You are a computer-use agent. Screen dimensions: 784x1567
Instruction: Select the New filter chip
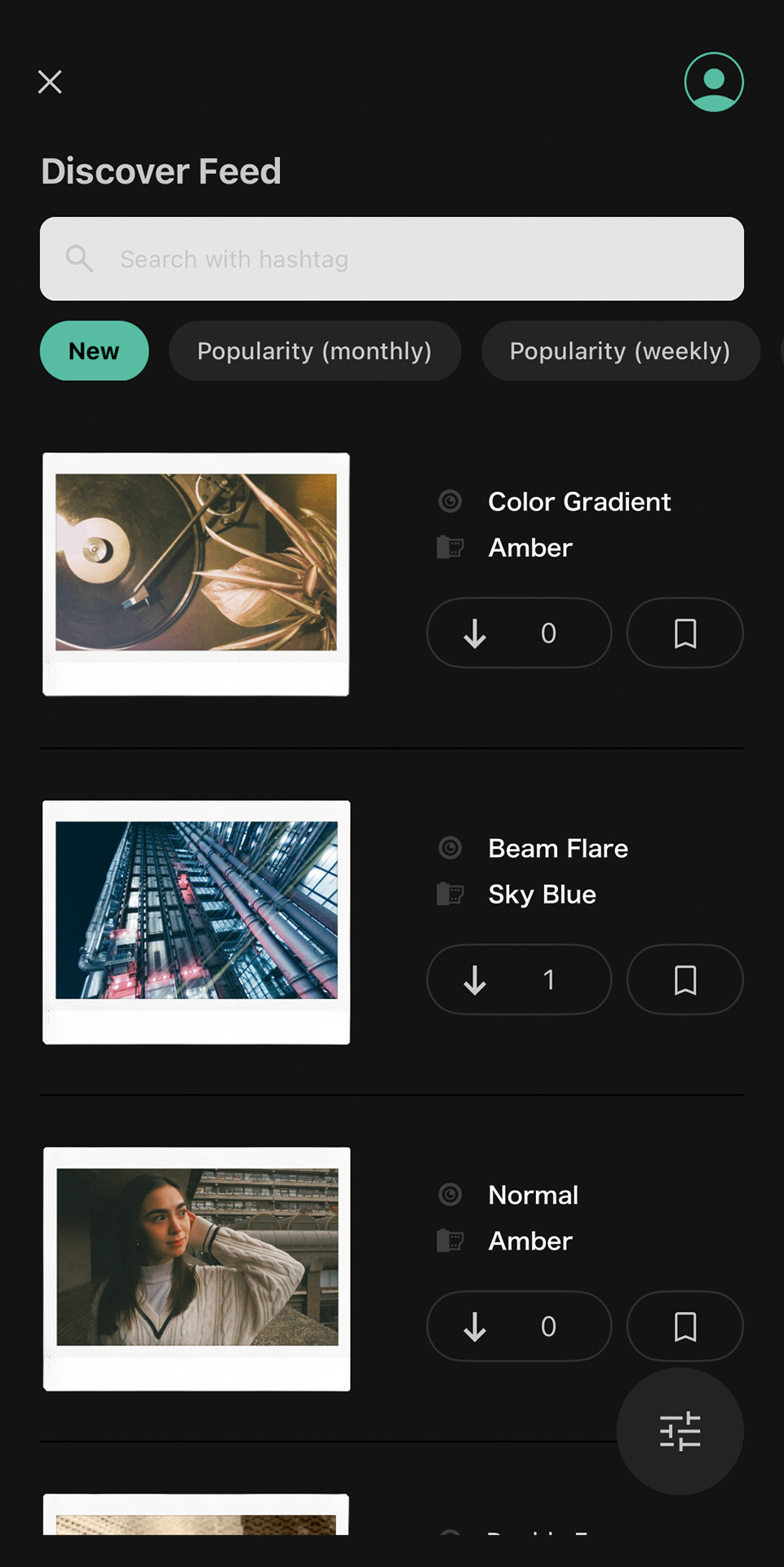pos(94,351)
